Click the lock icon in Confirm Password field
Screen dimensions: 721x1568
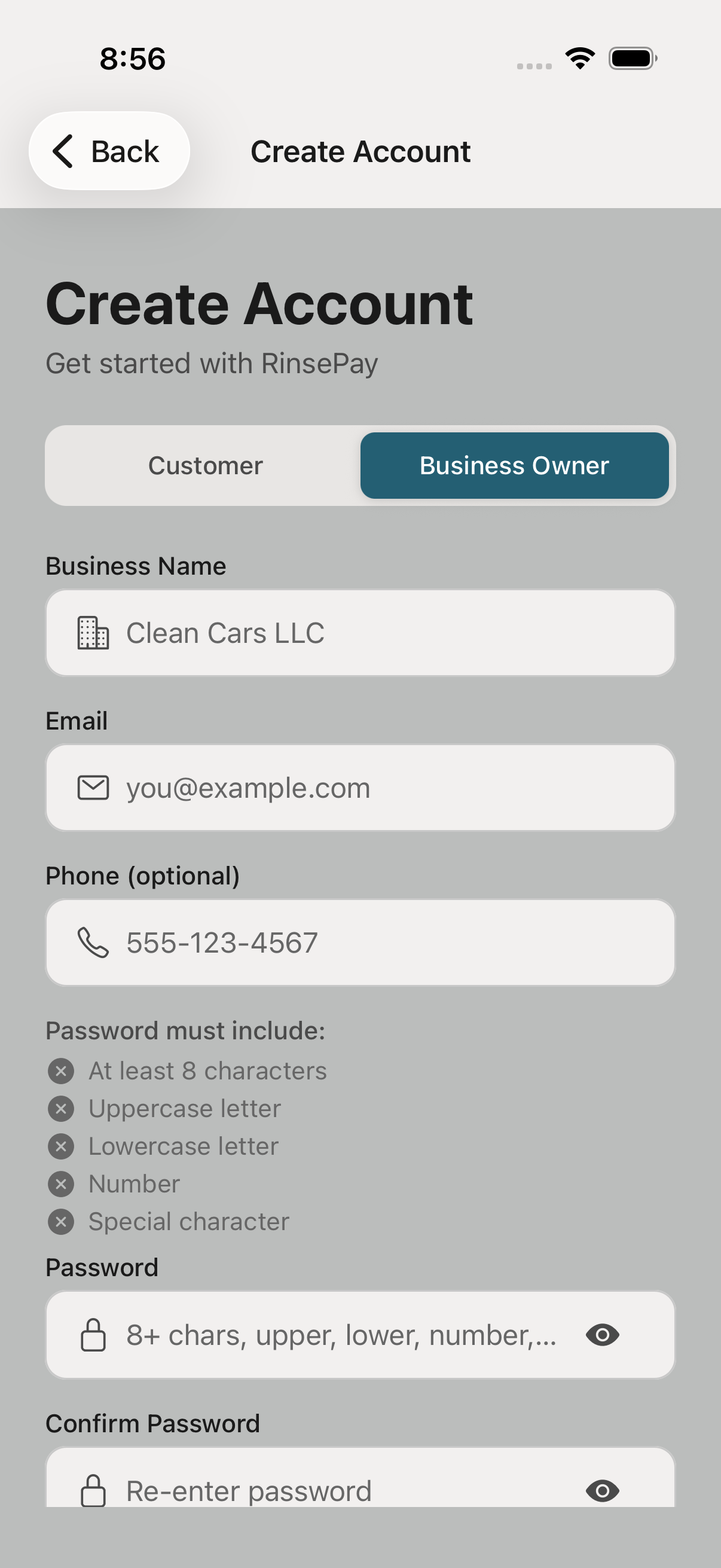93,1491
